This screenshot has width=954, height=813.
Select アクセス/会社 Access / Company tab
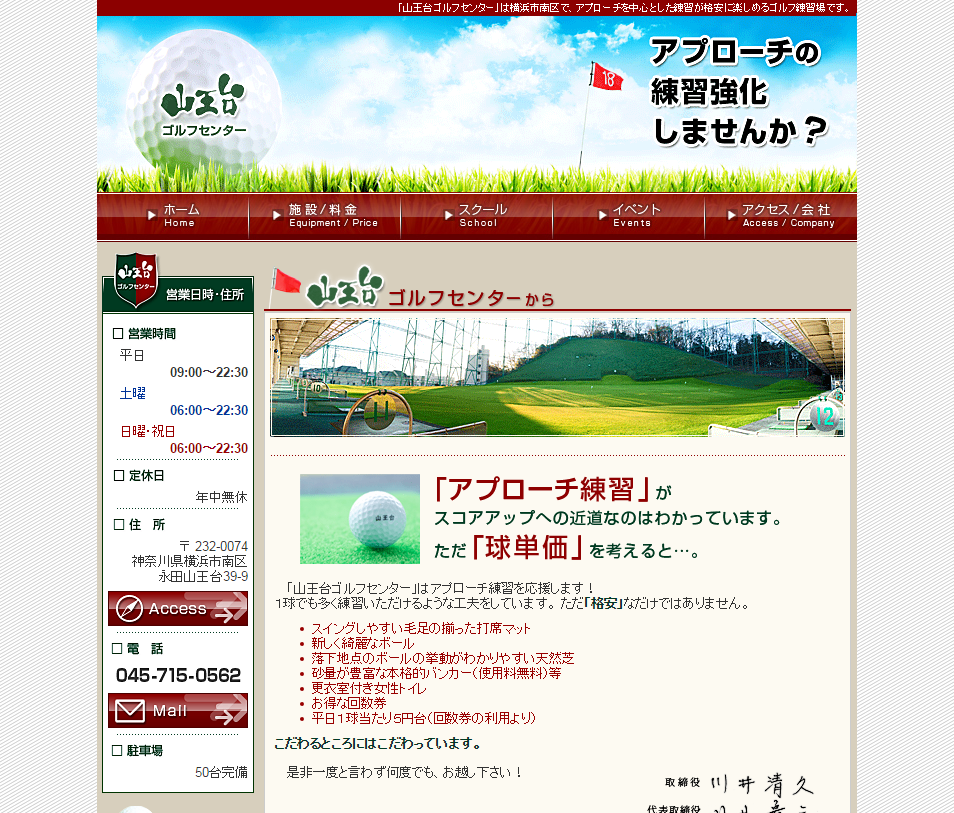point(781,216)
